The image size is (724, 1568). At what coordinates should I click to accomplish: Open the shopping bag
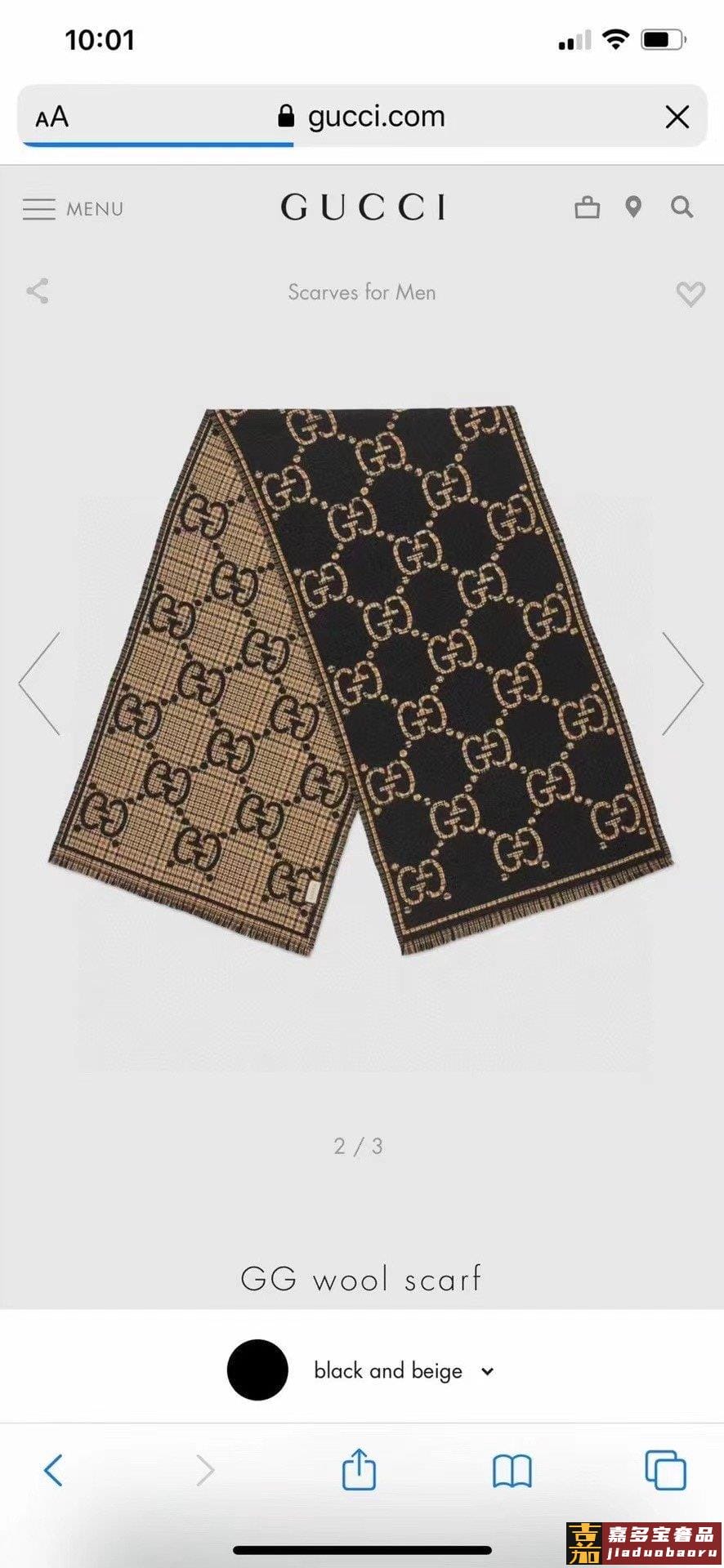pos(587,207)
